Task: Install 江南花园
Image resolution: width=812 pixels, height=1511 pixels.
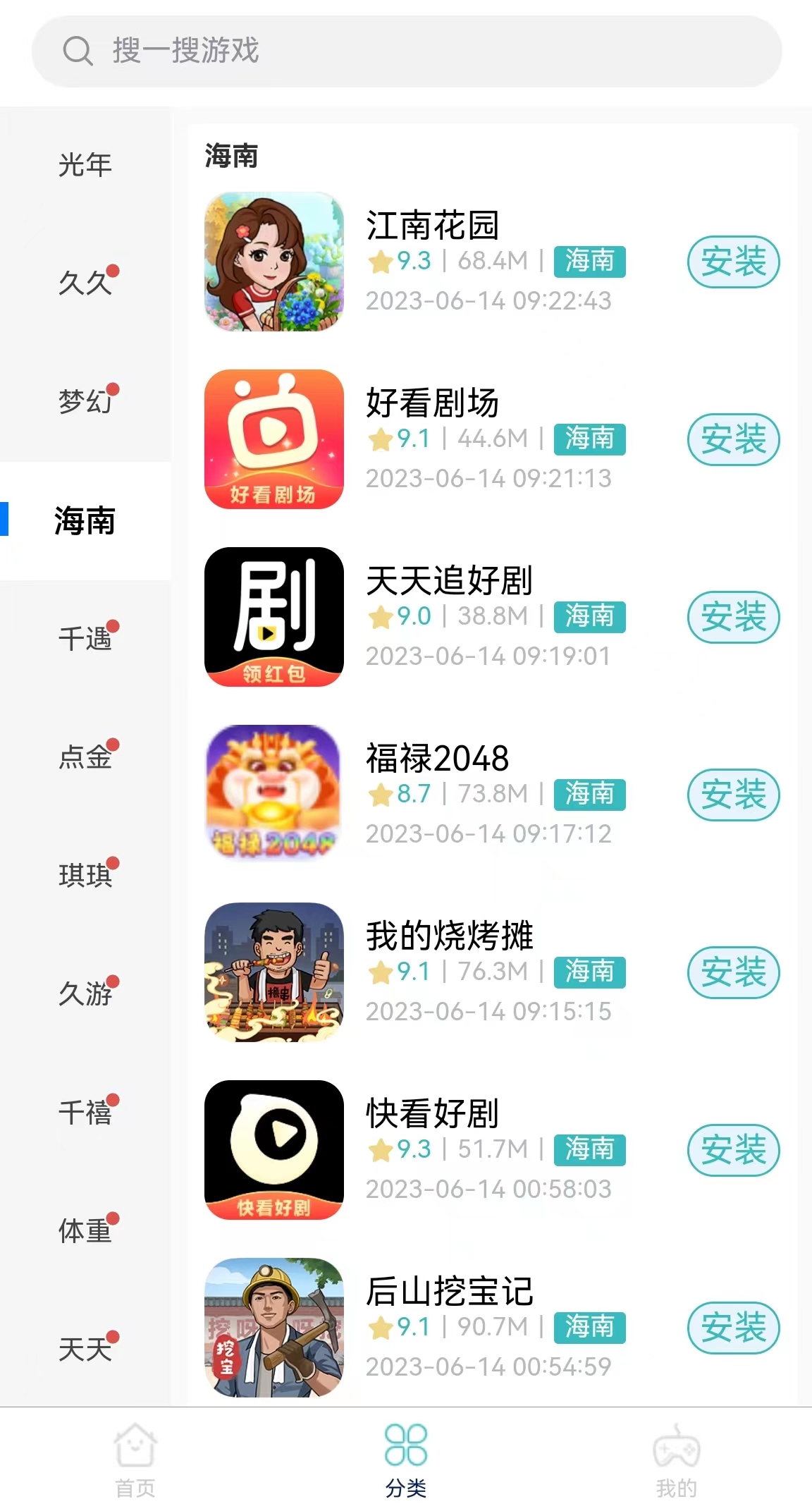Action: pos(733,262)
